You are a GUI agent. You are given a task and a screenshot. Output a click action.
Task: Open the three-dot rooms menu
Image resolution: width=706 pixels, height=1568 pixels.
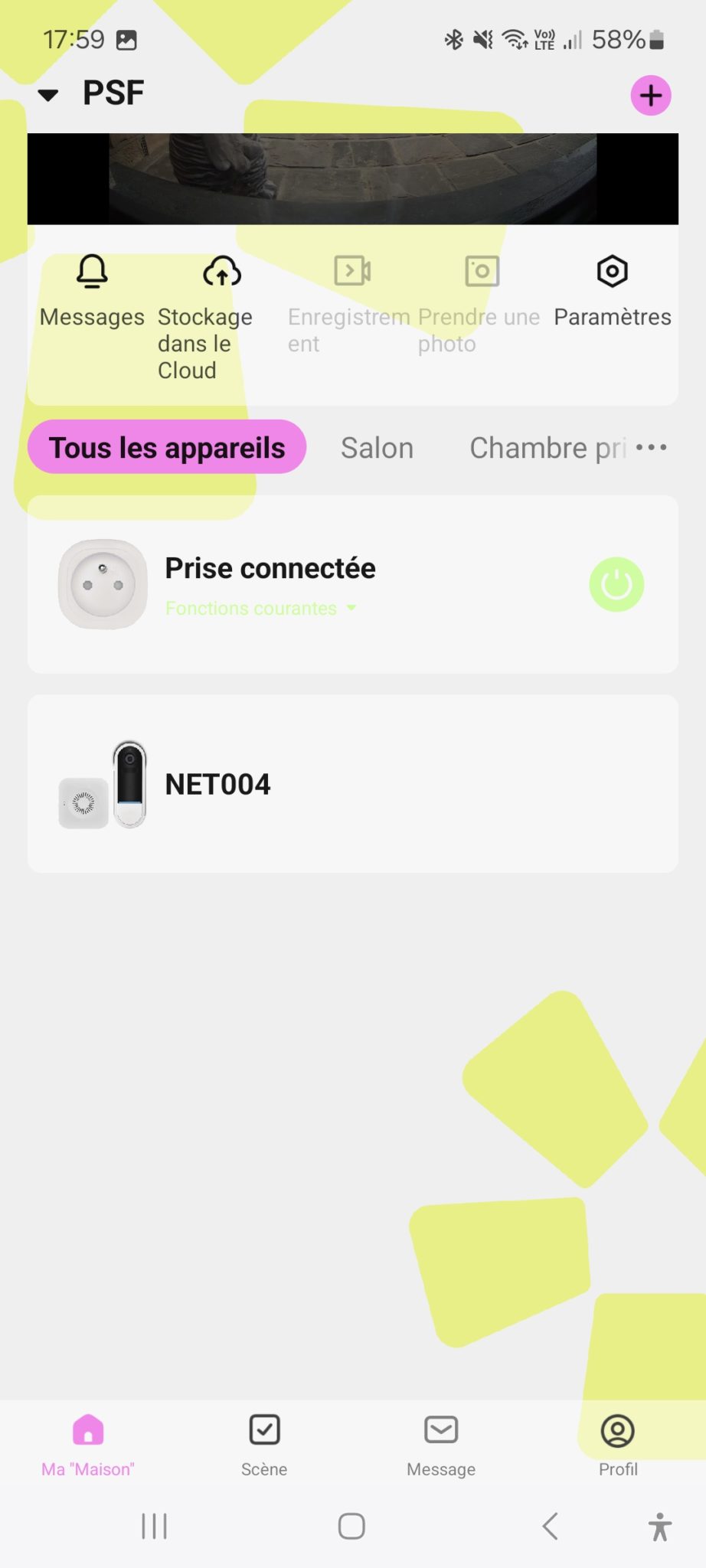pos(652,447)
